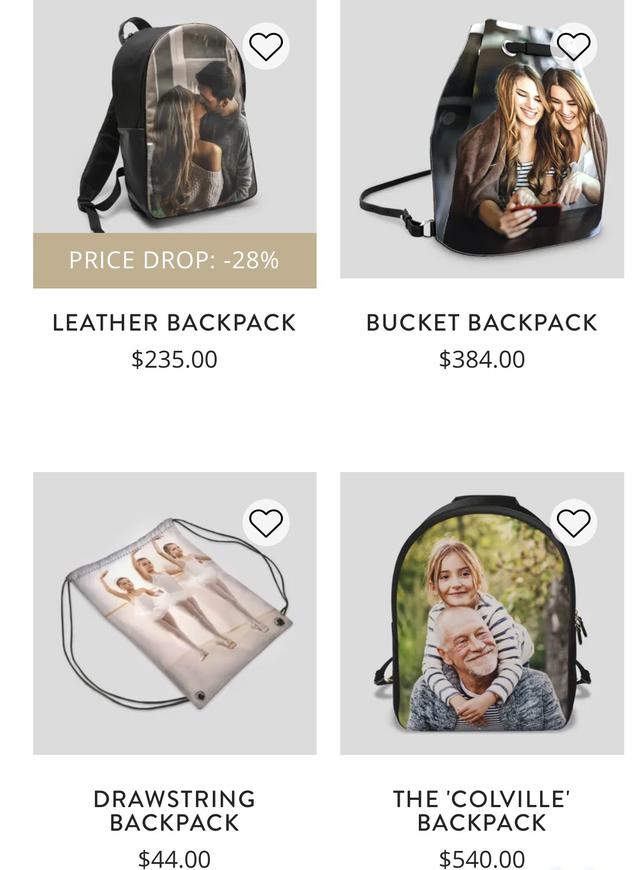Screen dimensions: 640x870
Task: Save Drawstring Backpack to favorites
Action: [266, 522]
